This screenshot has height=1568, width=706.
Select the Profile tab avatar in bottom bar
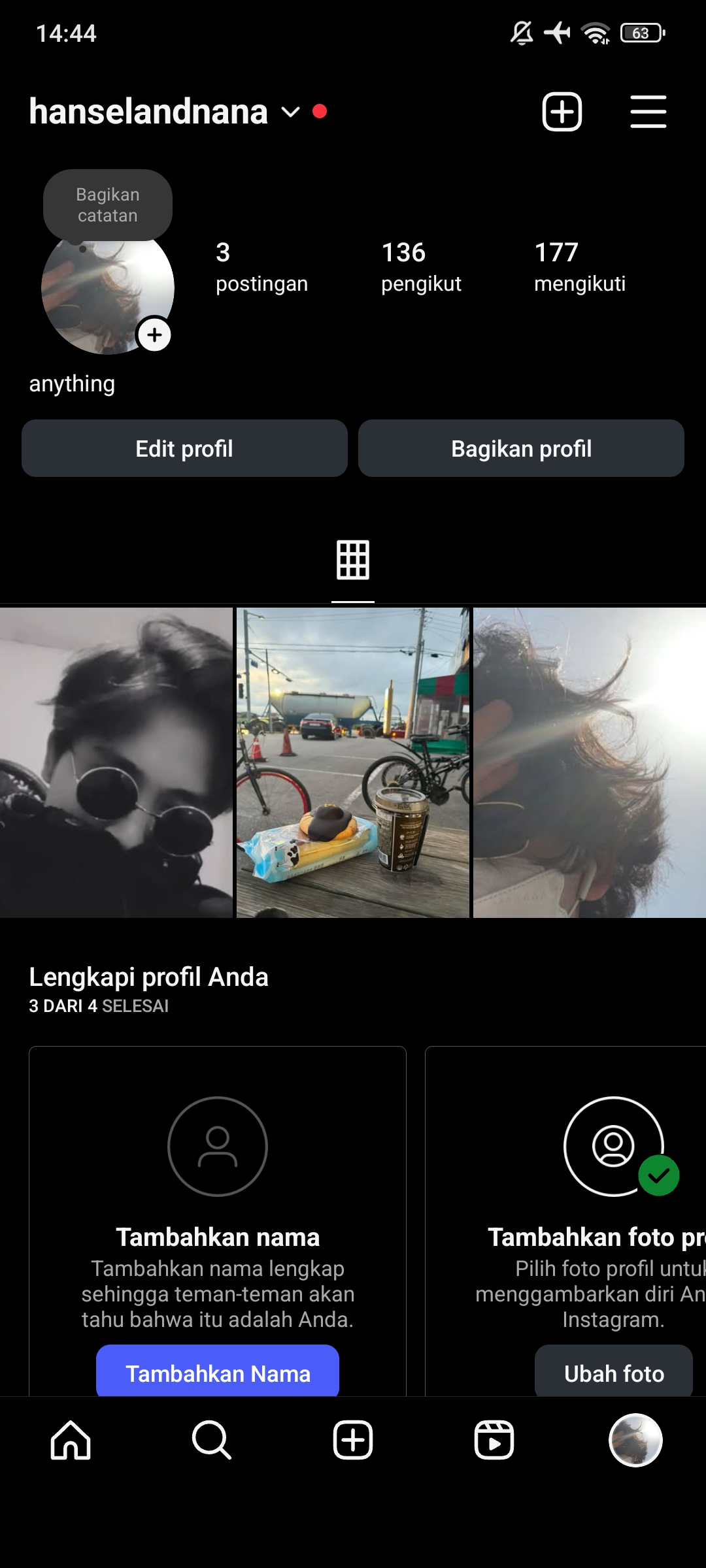(x=635, y=1440)
